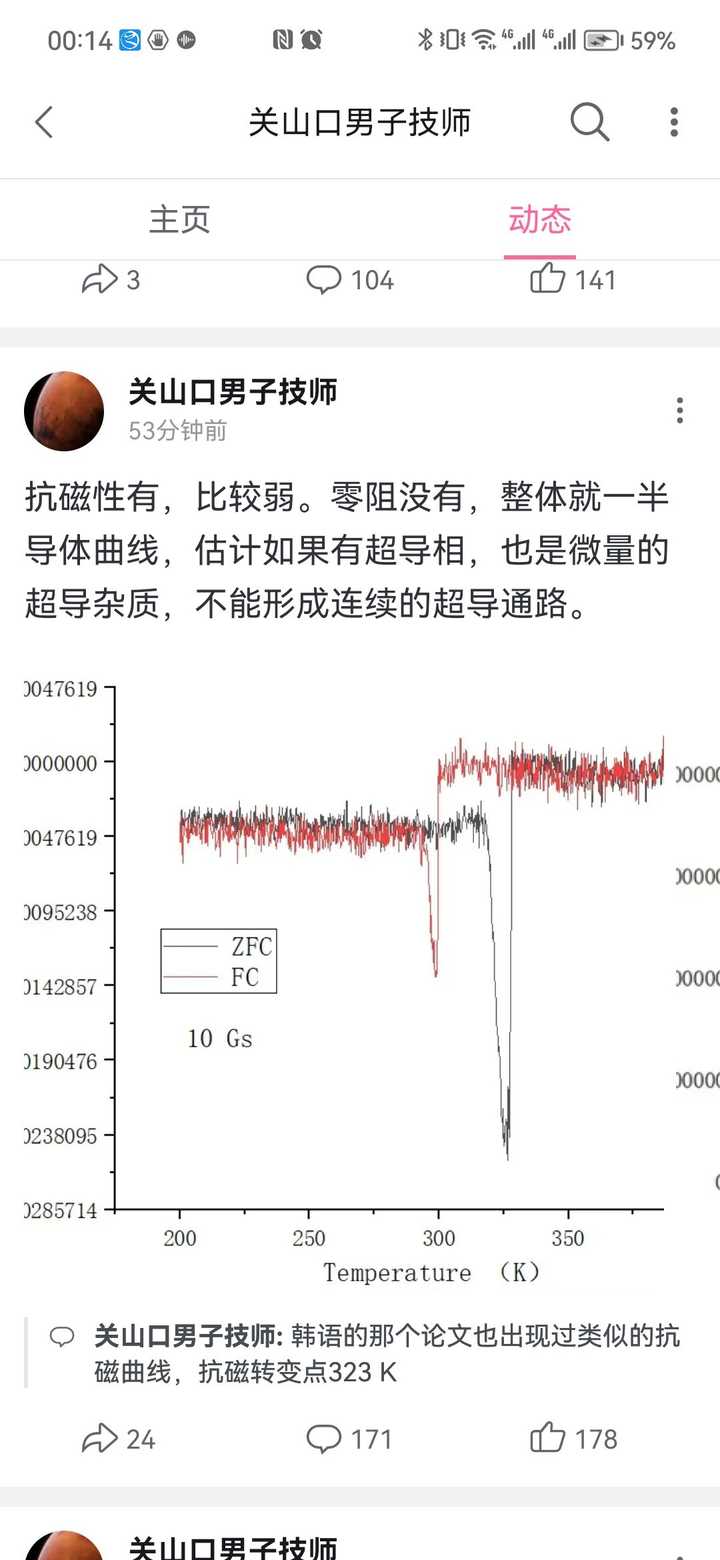720x1560 pixels.
Task: Like the post showing 178 likes
Action: tap(573, 1439)
